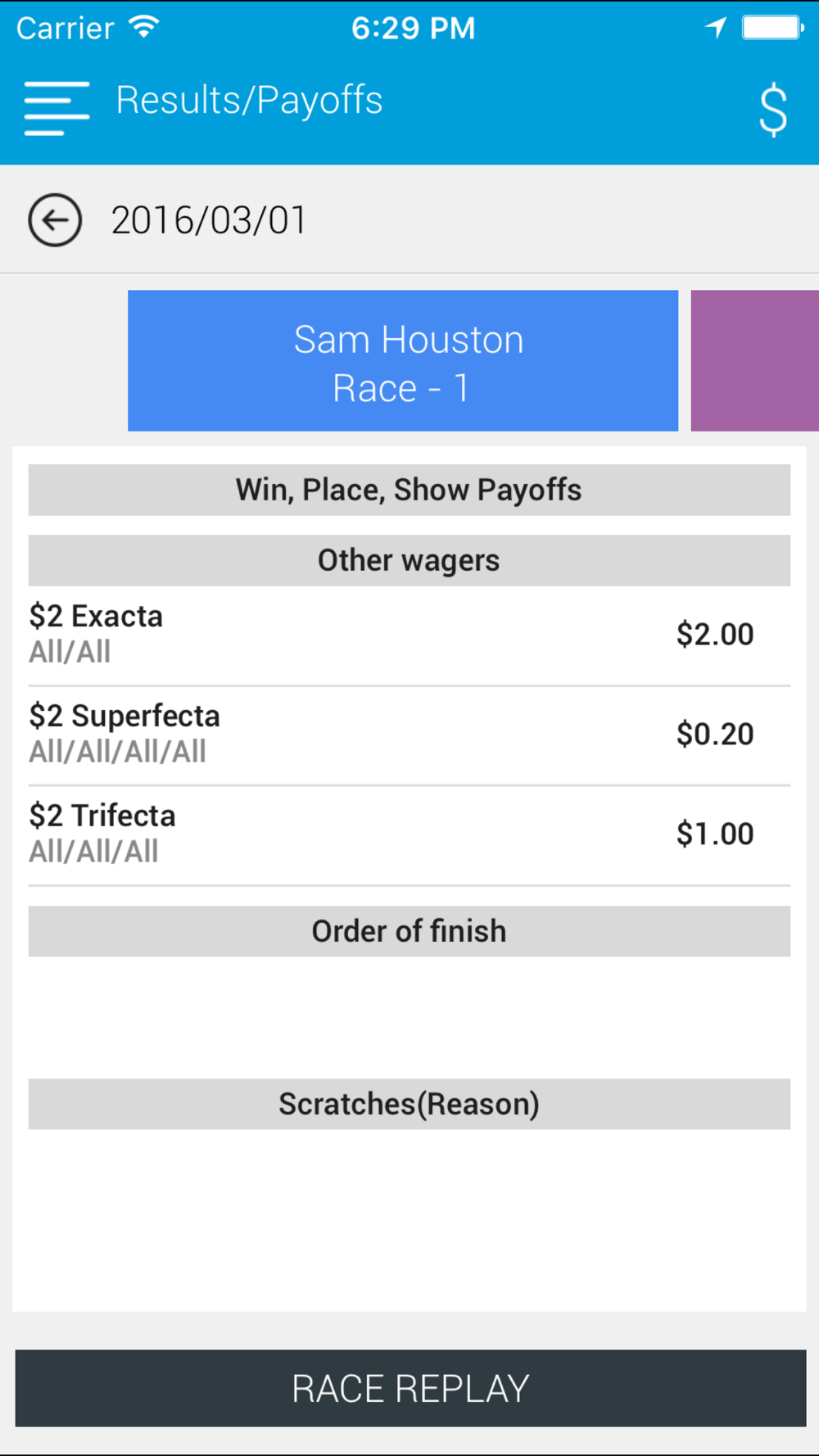Expand the Order of finish section

click(409, 931)
